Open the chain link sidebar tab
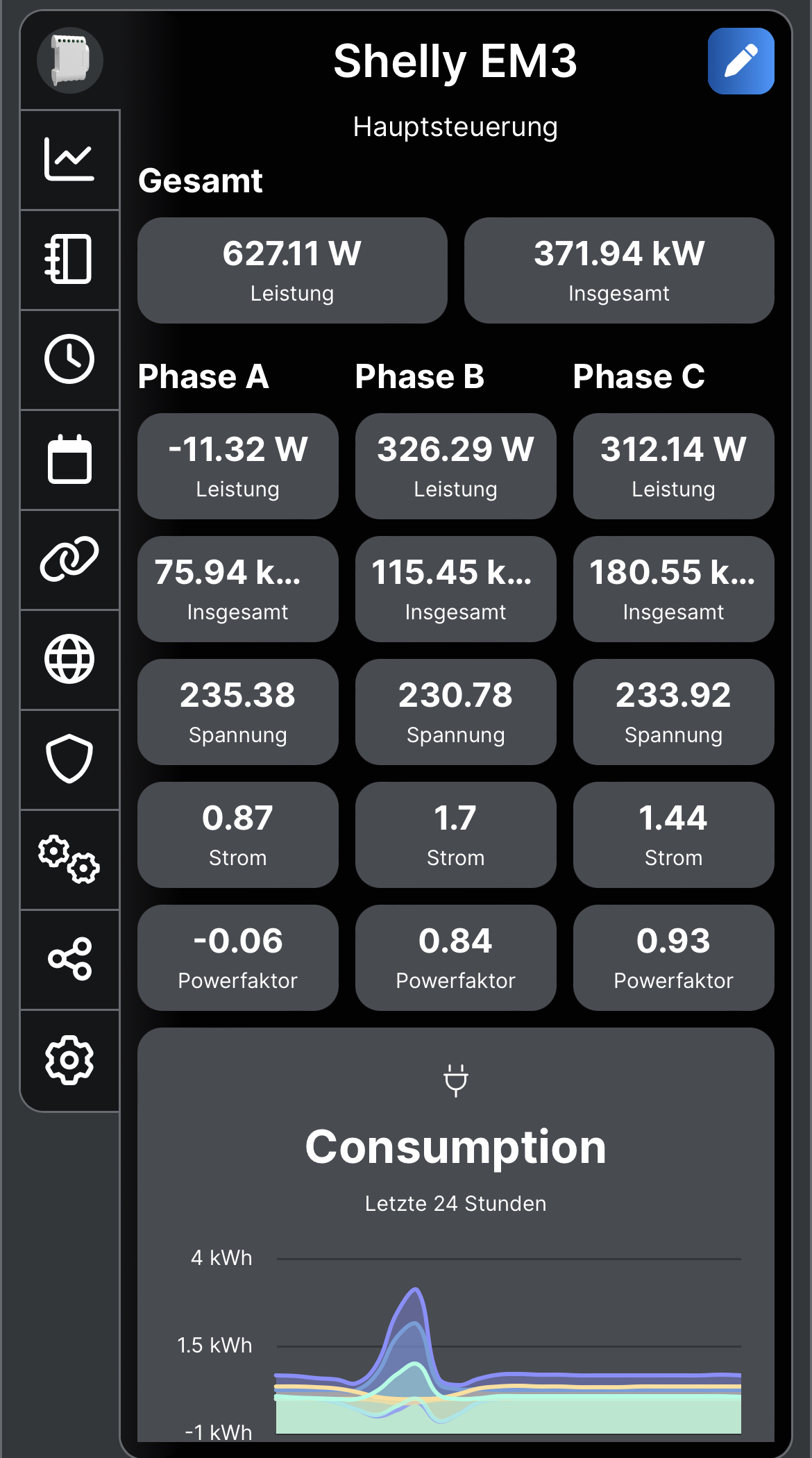Screen dimensions: 812x1458 (x=69, y=559)
